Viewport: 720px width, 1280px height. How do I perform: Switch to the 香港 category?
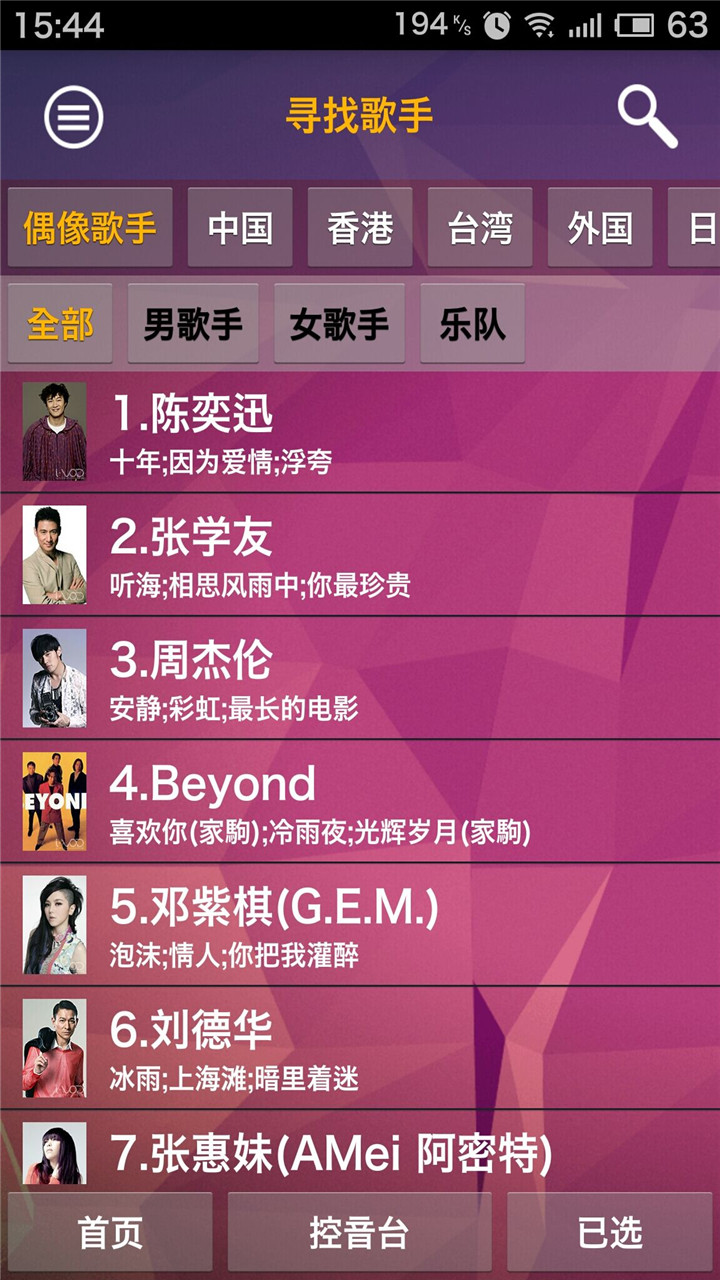360,228
